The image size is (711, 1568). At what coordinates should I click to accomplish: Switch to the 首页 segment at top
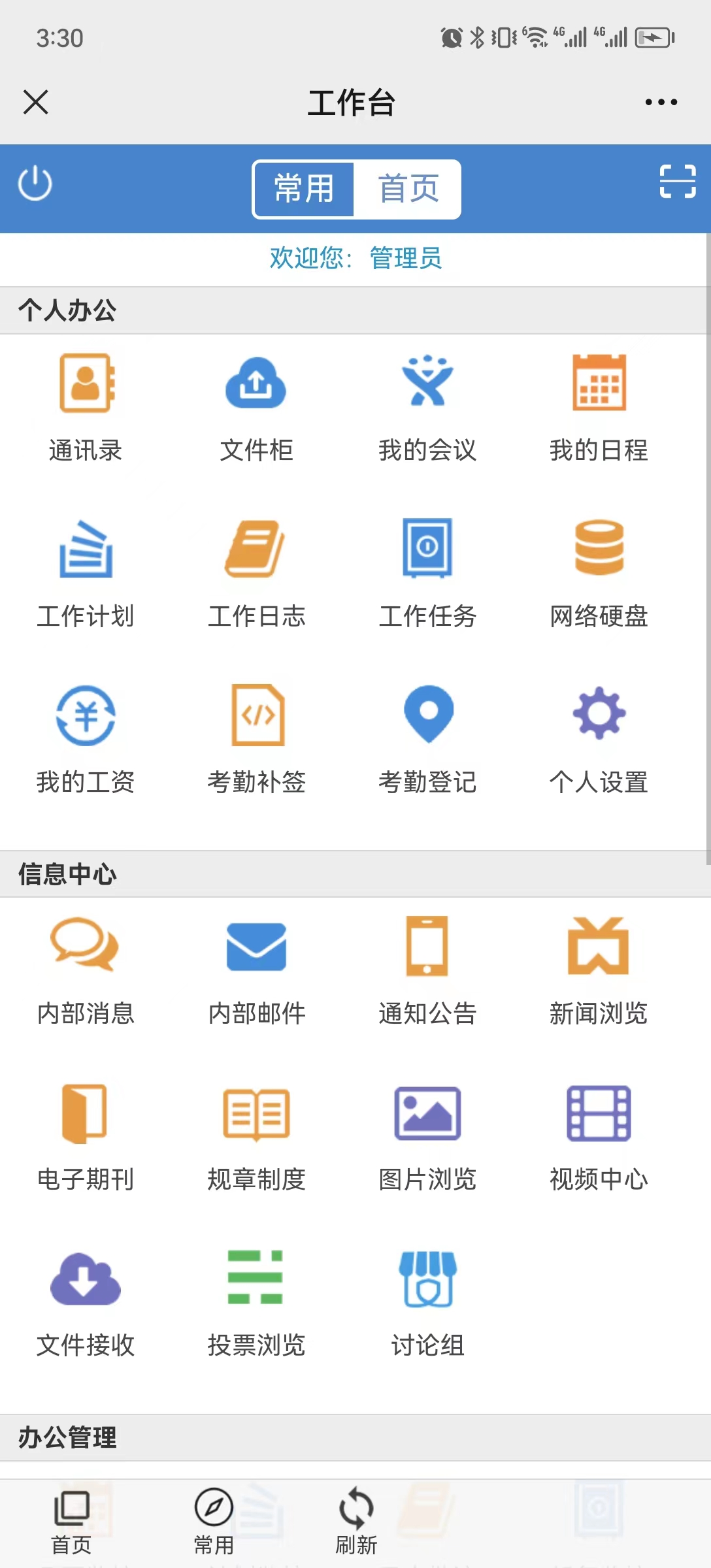[x=408, y=189]
